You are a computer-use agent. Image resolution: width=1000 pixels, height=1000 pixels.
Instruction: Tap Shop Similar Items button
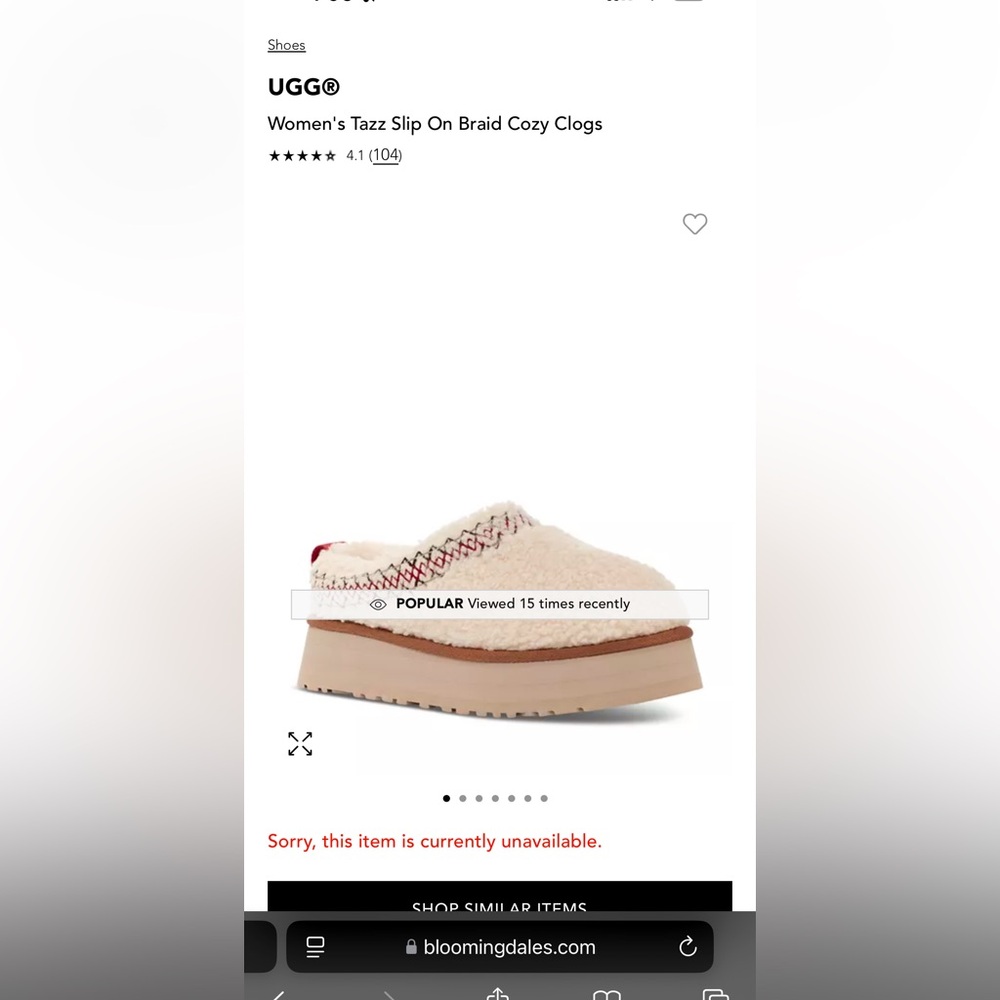tap(499, 898)
